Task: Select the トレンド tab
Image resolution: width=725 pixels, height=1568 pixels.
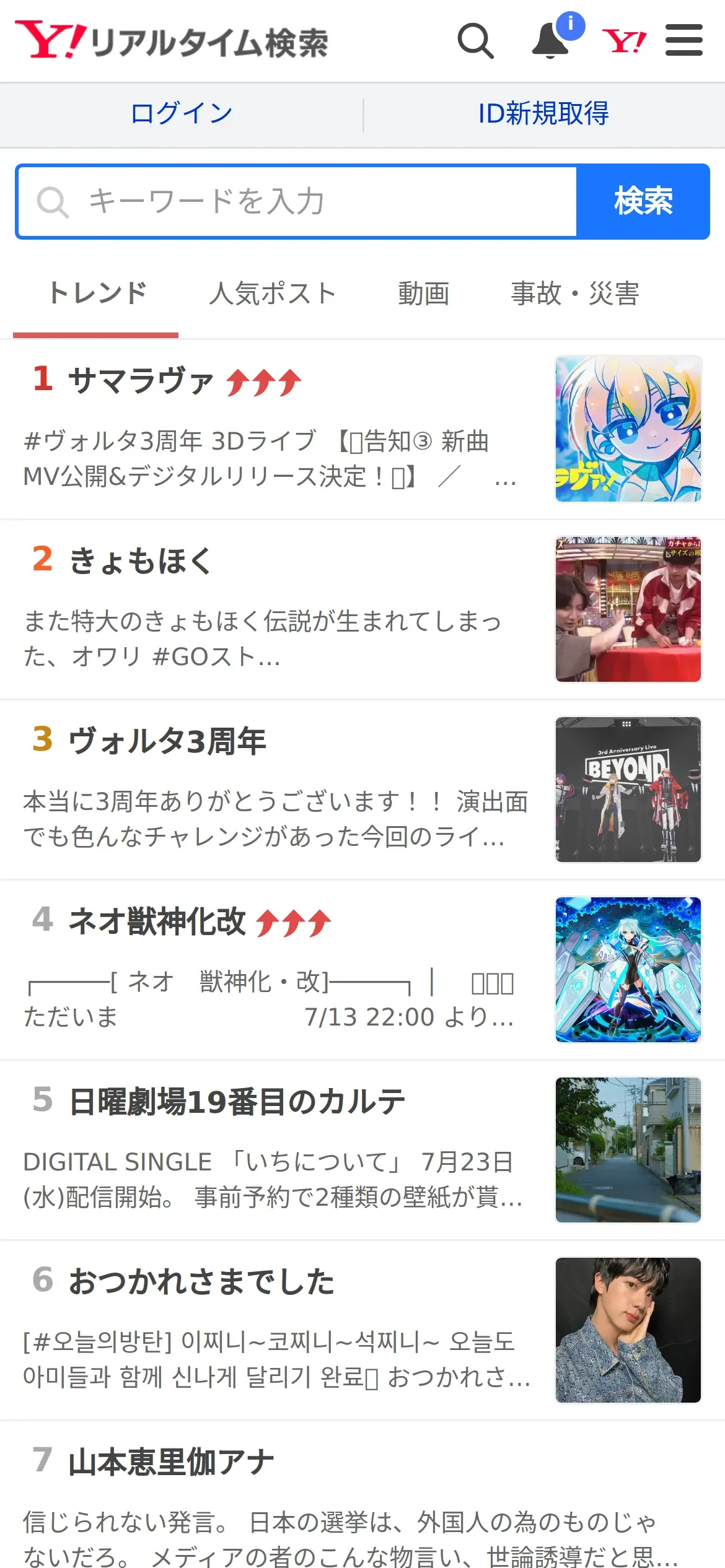Action: pos(97,294)
